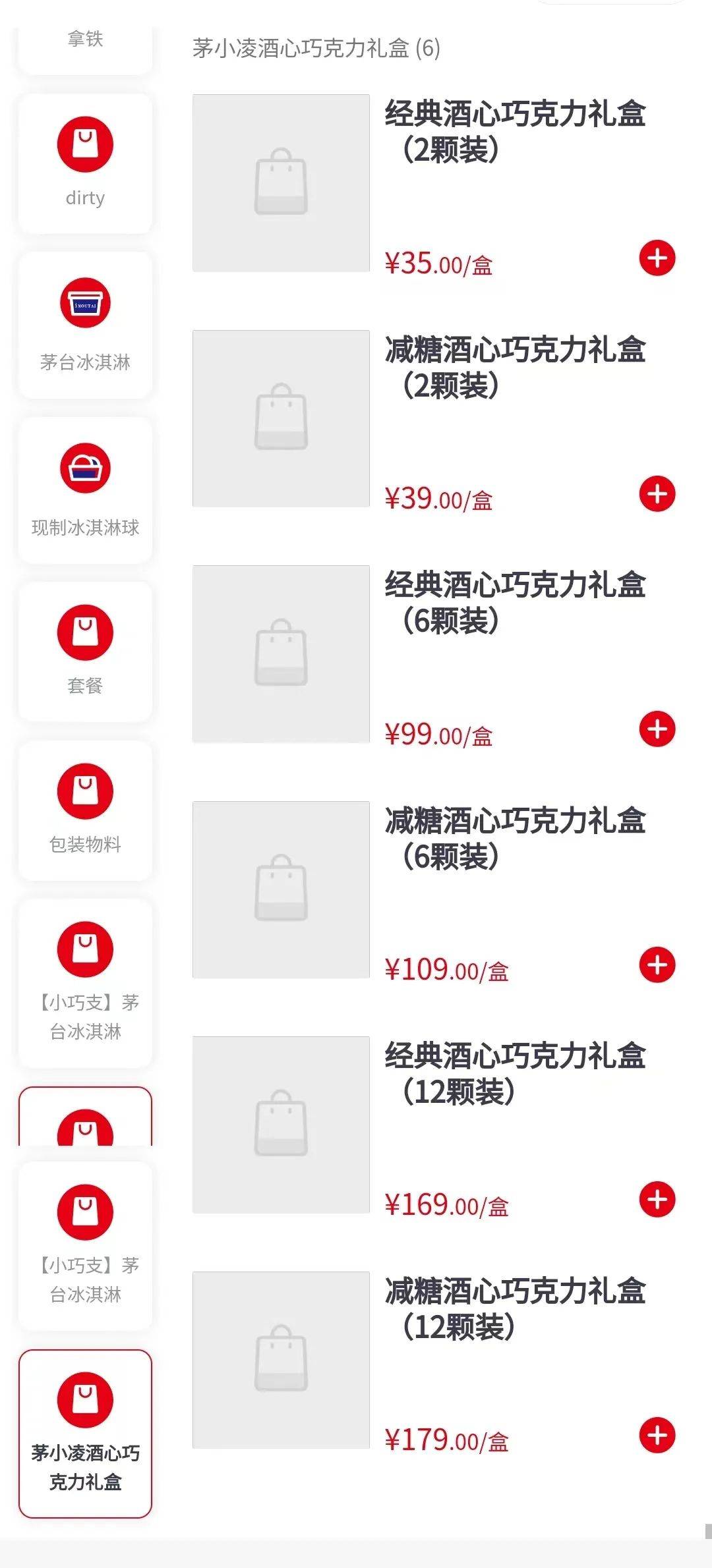View the ¥99 经典酒心巧克力礼盒（6颗装） product image

coord(281,654)
